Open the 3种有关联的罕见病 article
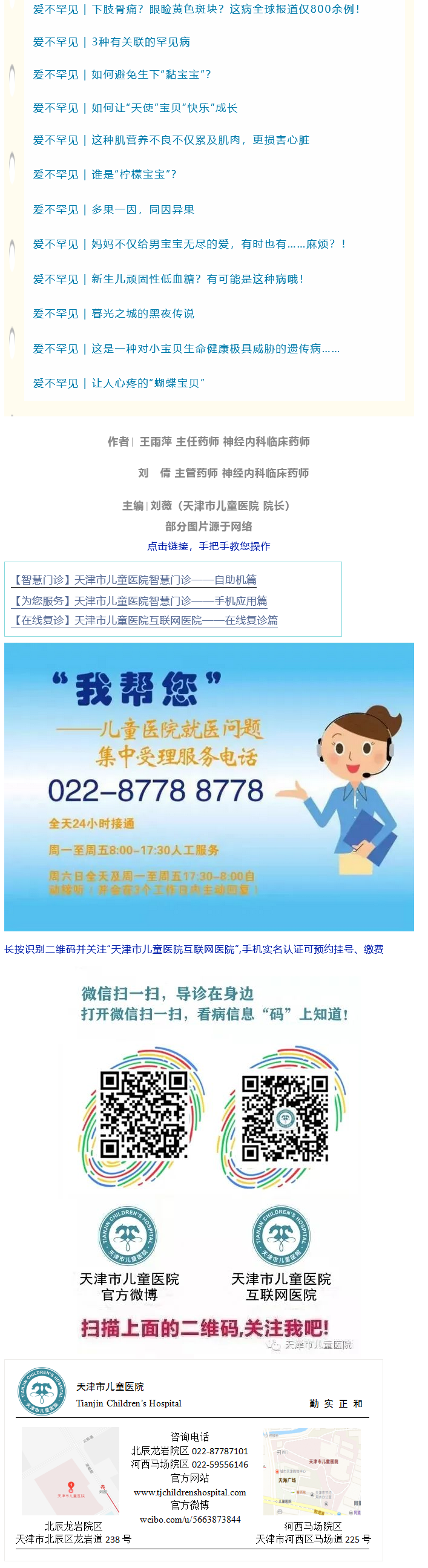This screenshot has width=428, height=1568. (111, 42)
